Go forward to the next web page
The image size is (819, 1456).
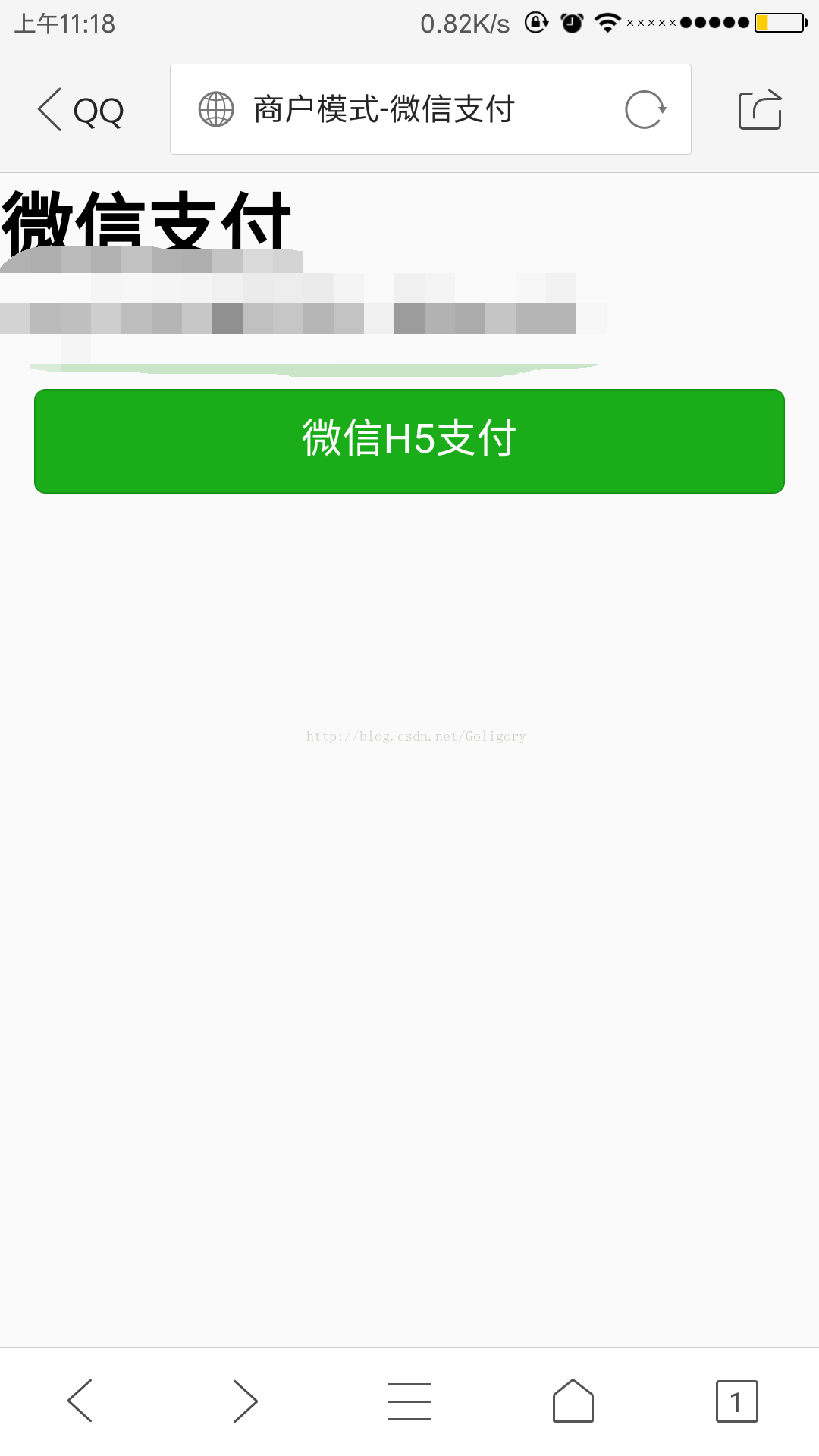tap(245, 1401)
